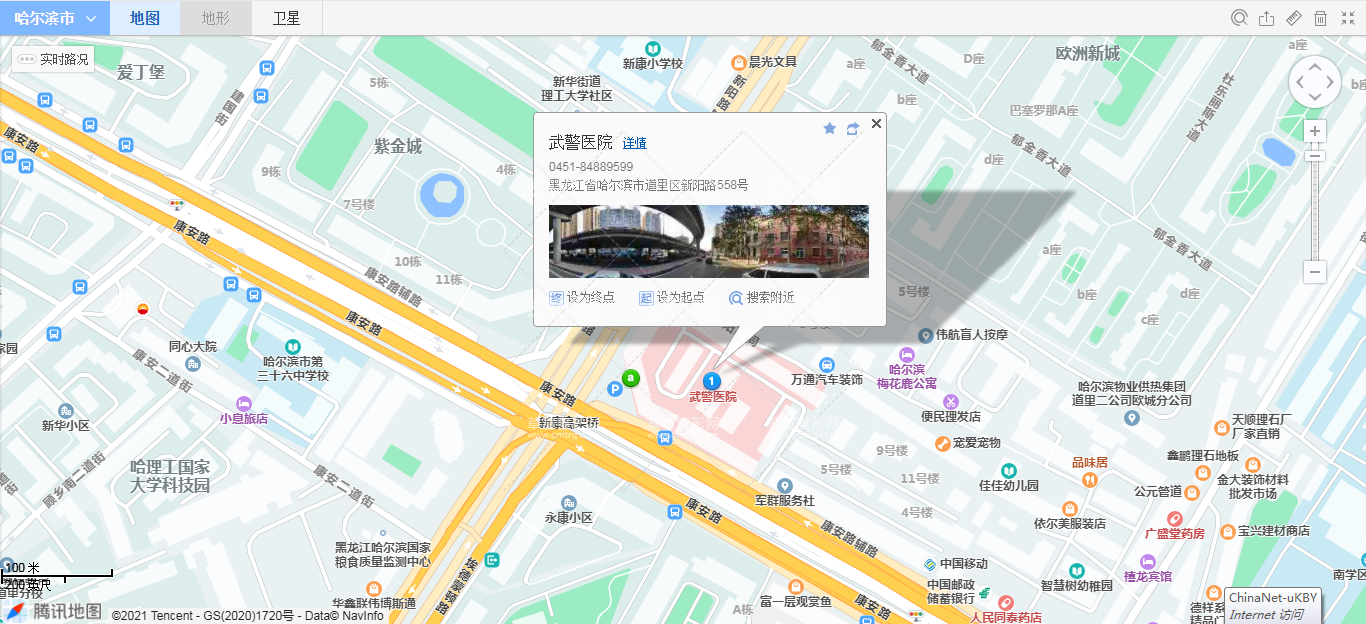The image size is (1366, 624).
Task: Open the street view photo of 武警医院
Action: click(x=708, y=241)
